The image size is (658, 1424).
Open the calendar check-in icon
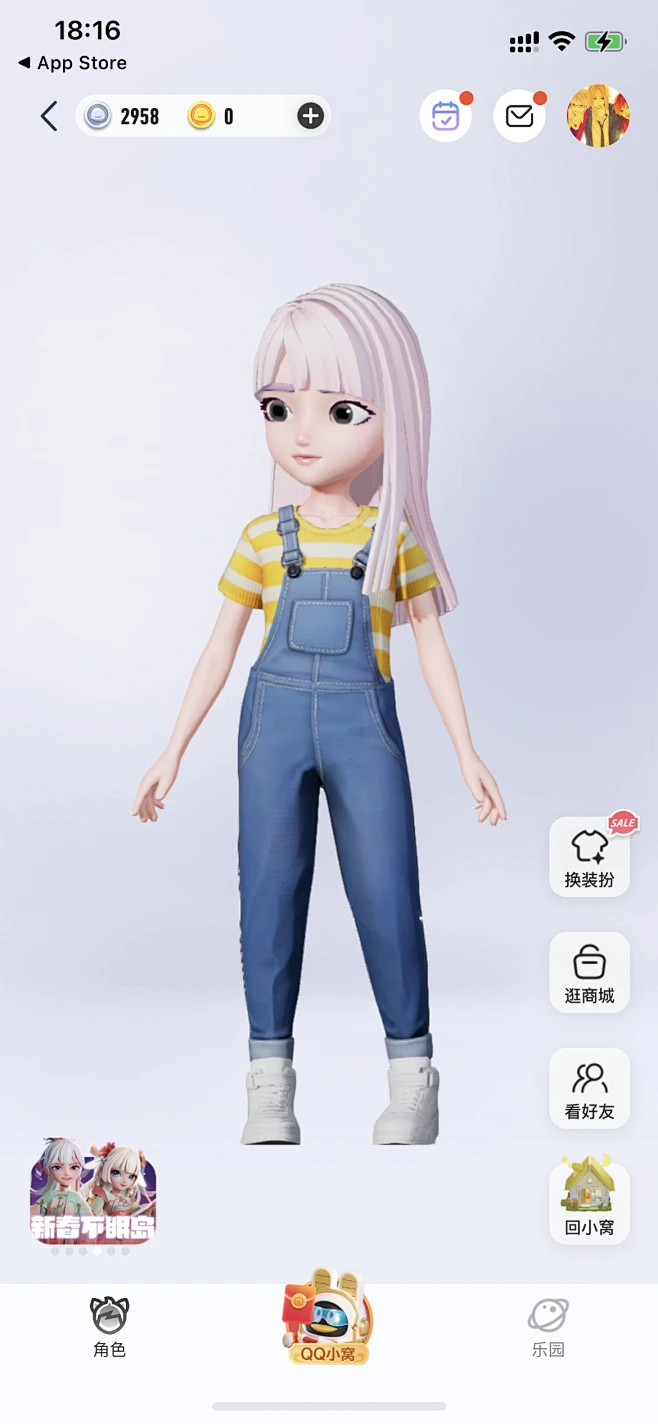point(445,116)
